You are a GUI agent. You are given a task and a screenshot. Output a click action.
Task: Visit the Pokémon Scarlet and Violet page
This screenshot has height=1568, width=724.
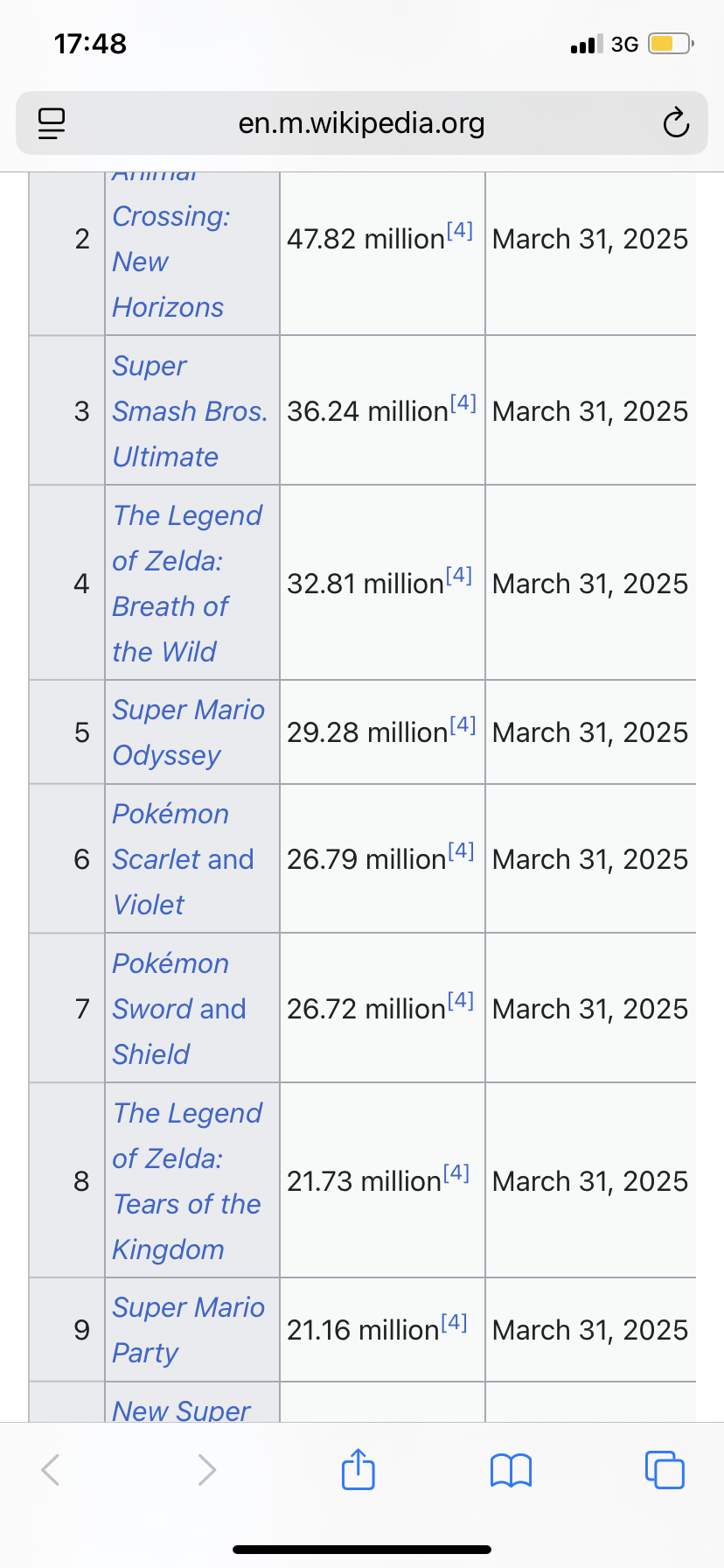183,859
